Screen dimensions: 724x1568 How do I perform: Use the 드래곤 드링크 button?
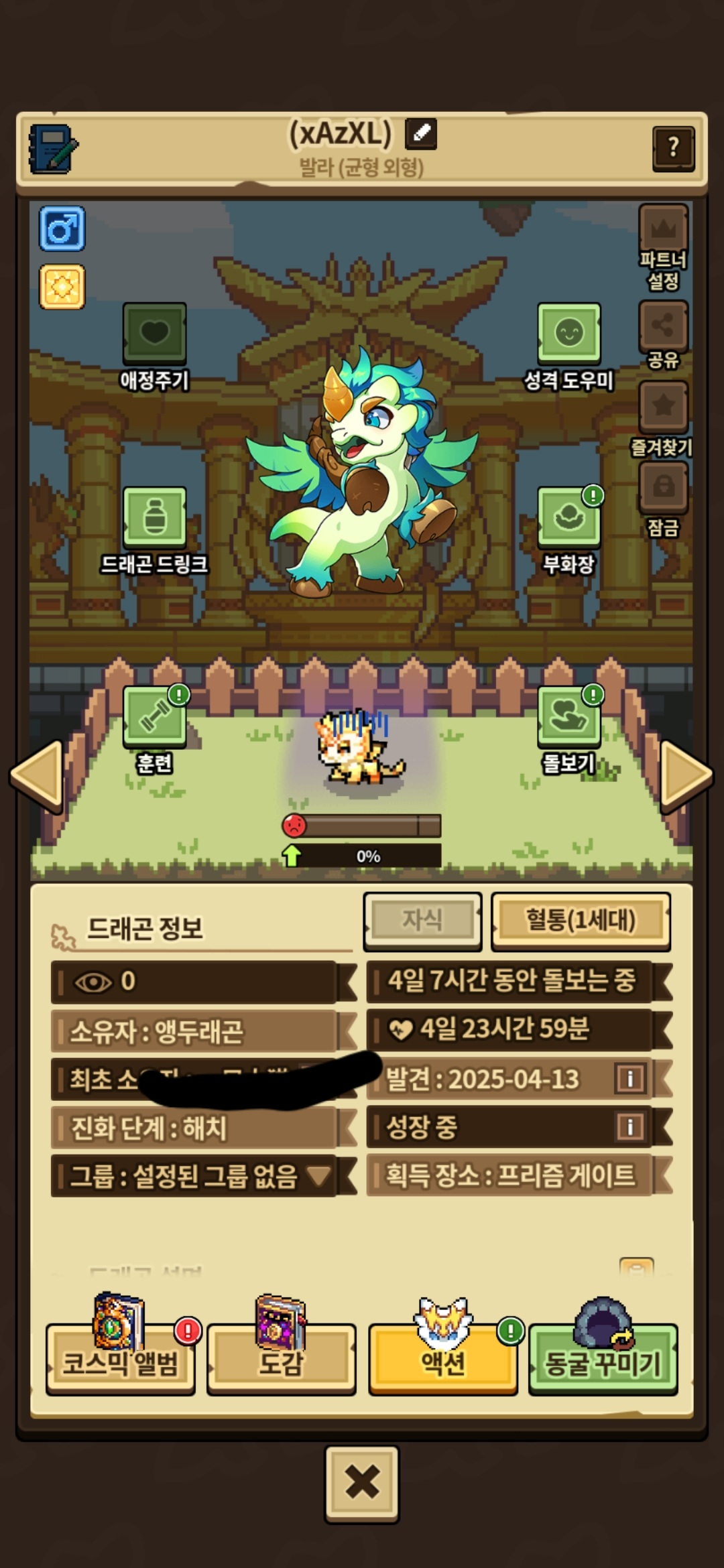[154, 518]
